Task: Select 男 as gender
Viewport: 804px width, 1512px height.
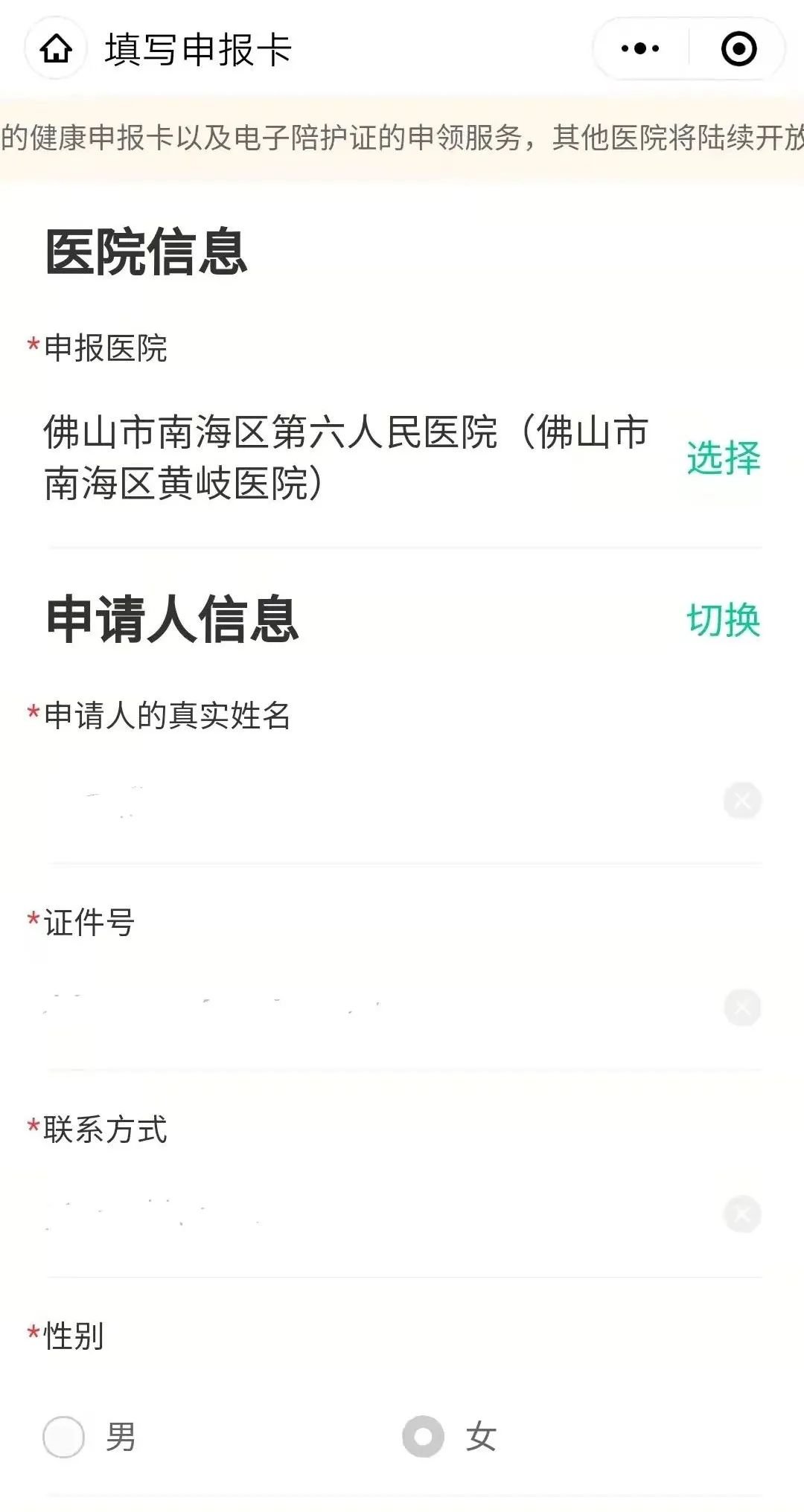Action: tap(64, 1436)
